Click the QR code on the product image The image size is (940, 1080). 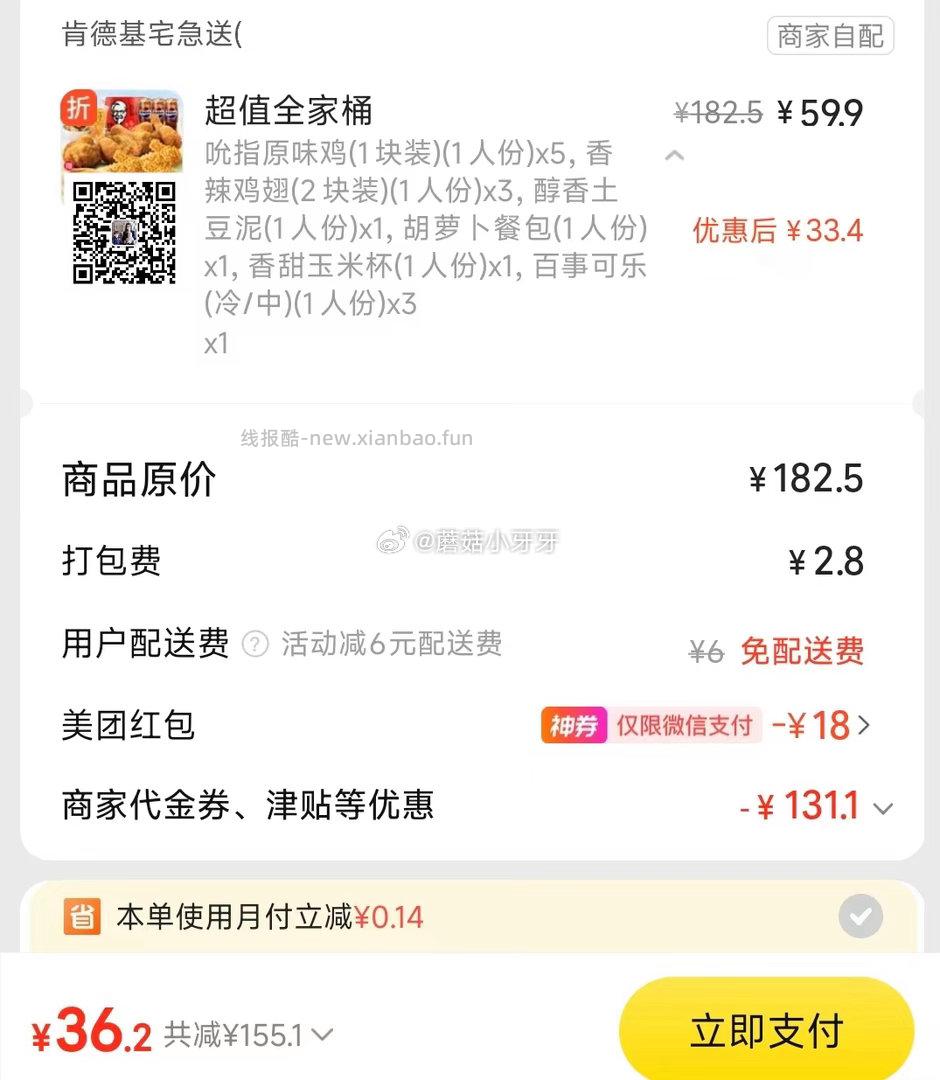pyautogui.click(x=123, y=234)
